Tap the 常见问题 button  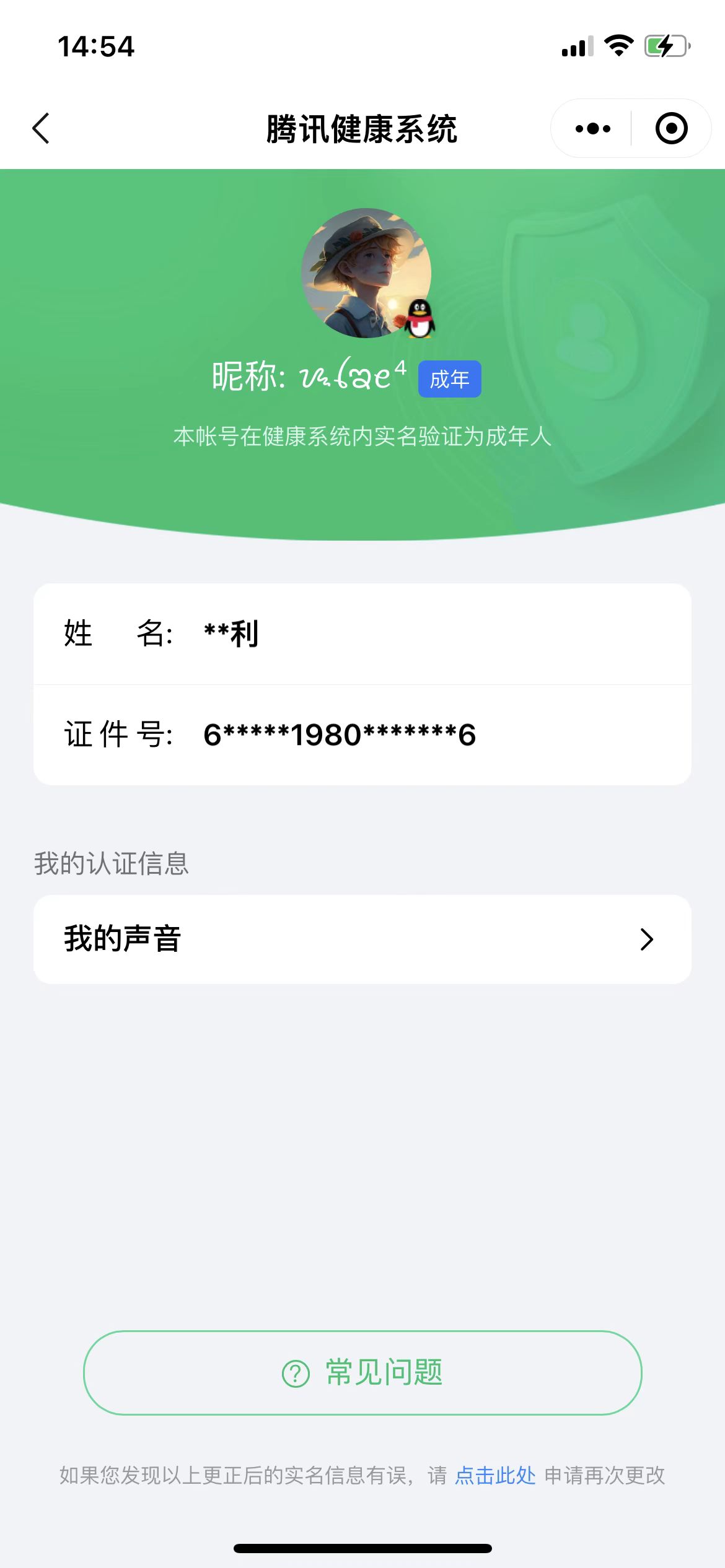pyautogui.click(x=362, y=1372)
